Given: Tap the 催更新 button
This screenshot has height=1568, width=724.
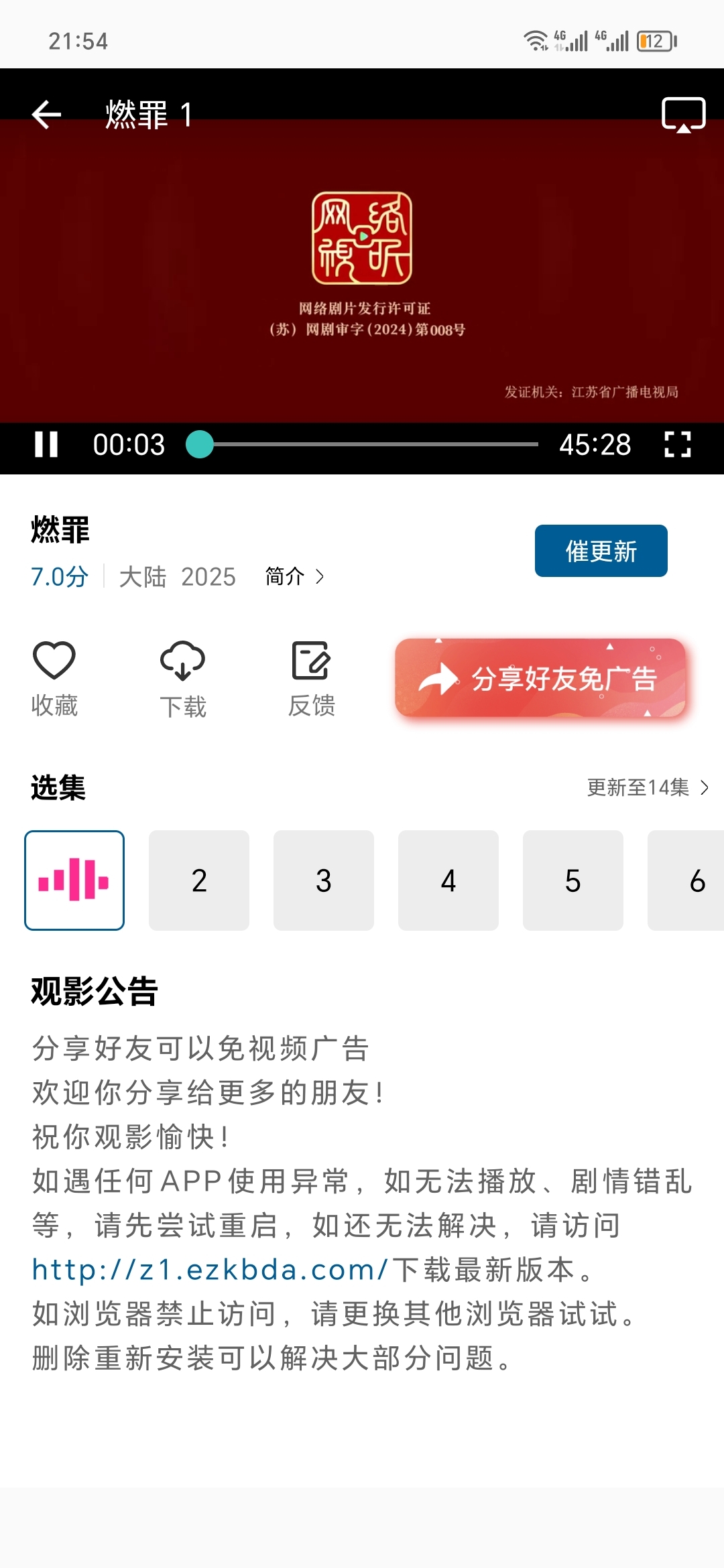Looking at the screenshot, I should [601, 551].
